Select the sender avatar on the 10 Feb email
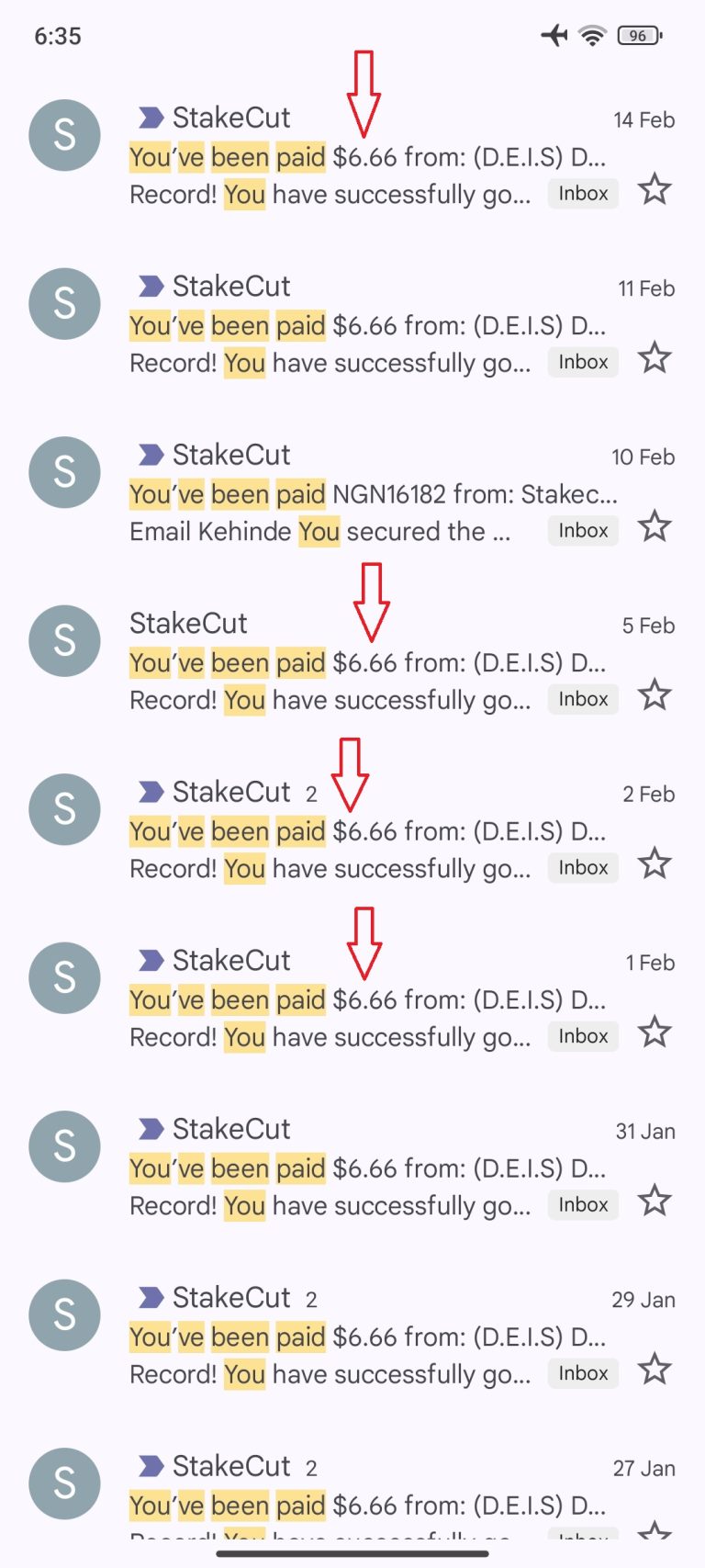Screen dimensions: 705x1568 pyautogui.click(x=64, y=473)
